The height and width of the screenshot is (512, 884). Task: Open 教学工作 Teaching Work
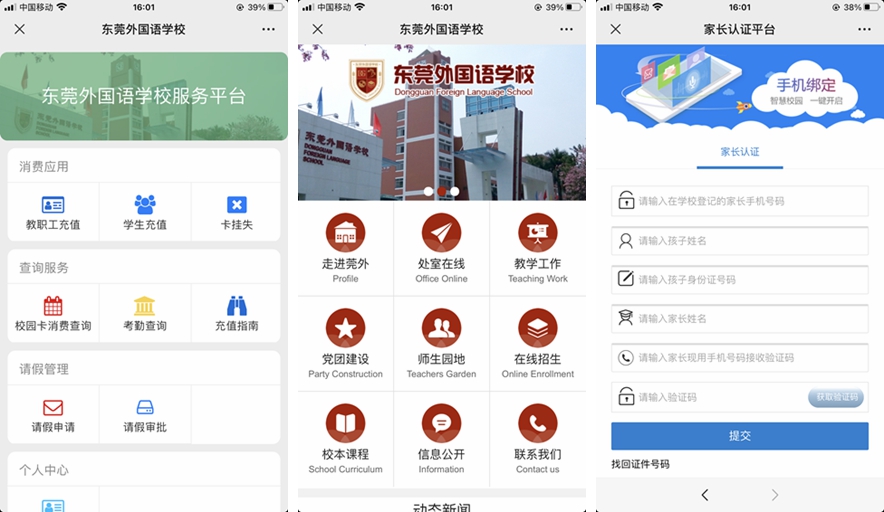(x=537, y=248)
